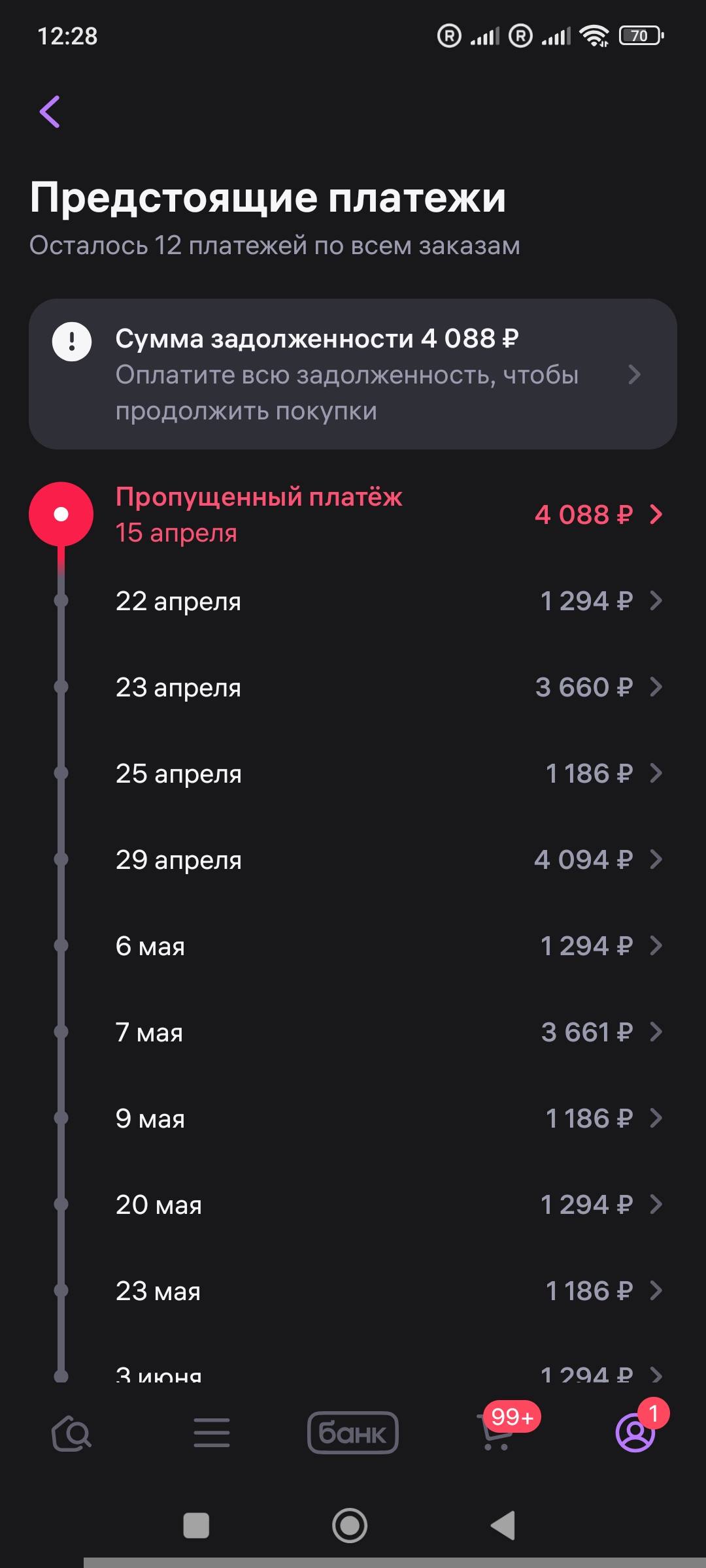Image resolution: width=706 pixels, height=1568 pixels.
Task: Tap the exclamation mark icon on debt banner
Action: tap(72, 340)
